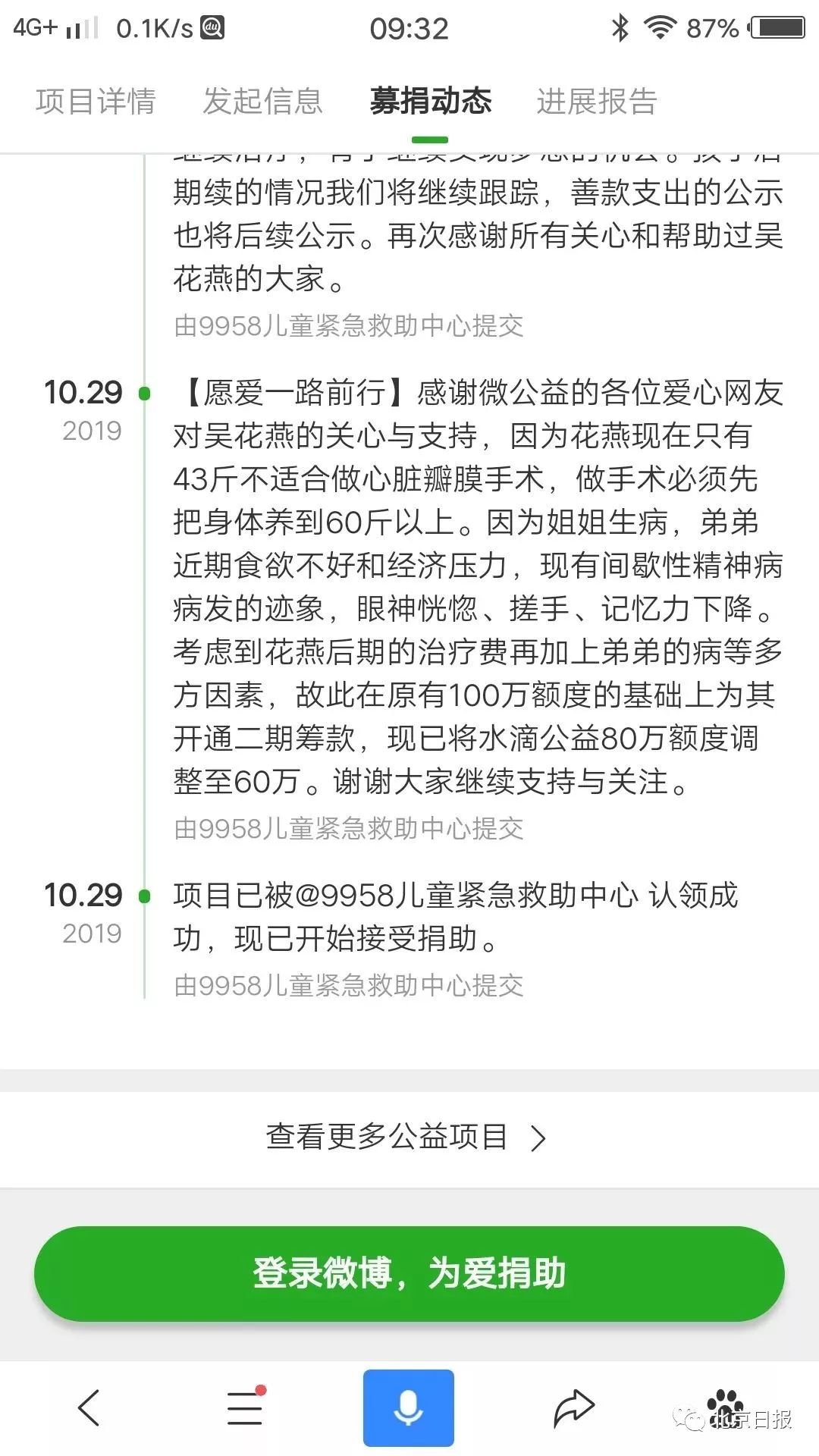Go back with the browser back arrow

point(89,1408)
